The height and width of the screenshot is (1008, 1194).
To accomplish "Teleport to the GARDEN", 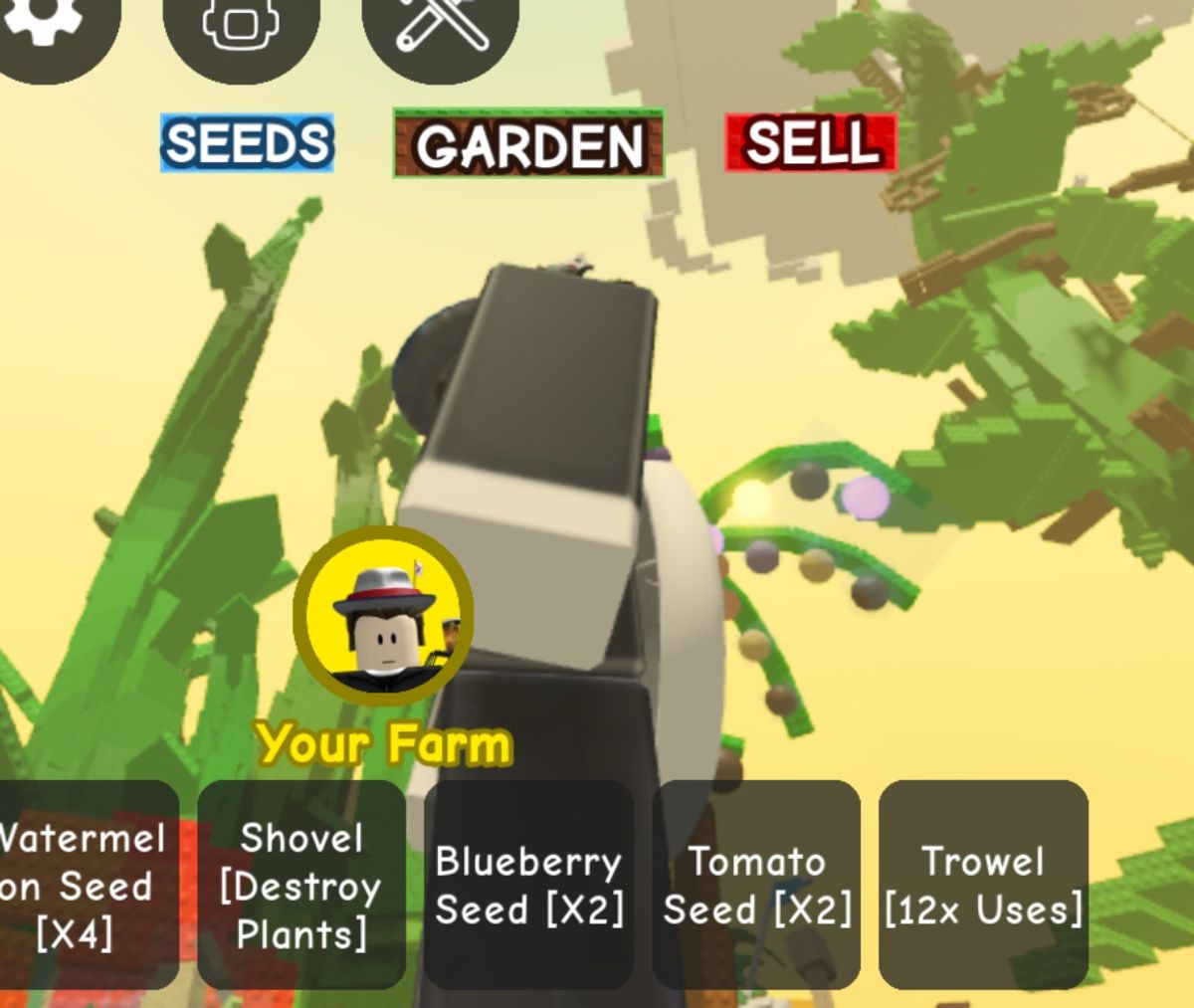I will coord(528,145).
